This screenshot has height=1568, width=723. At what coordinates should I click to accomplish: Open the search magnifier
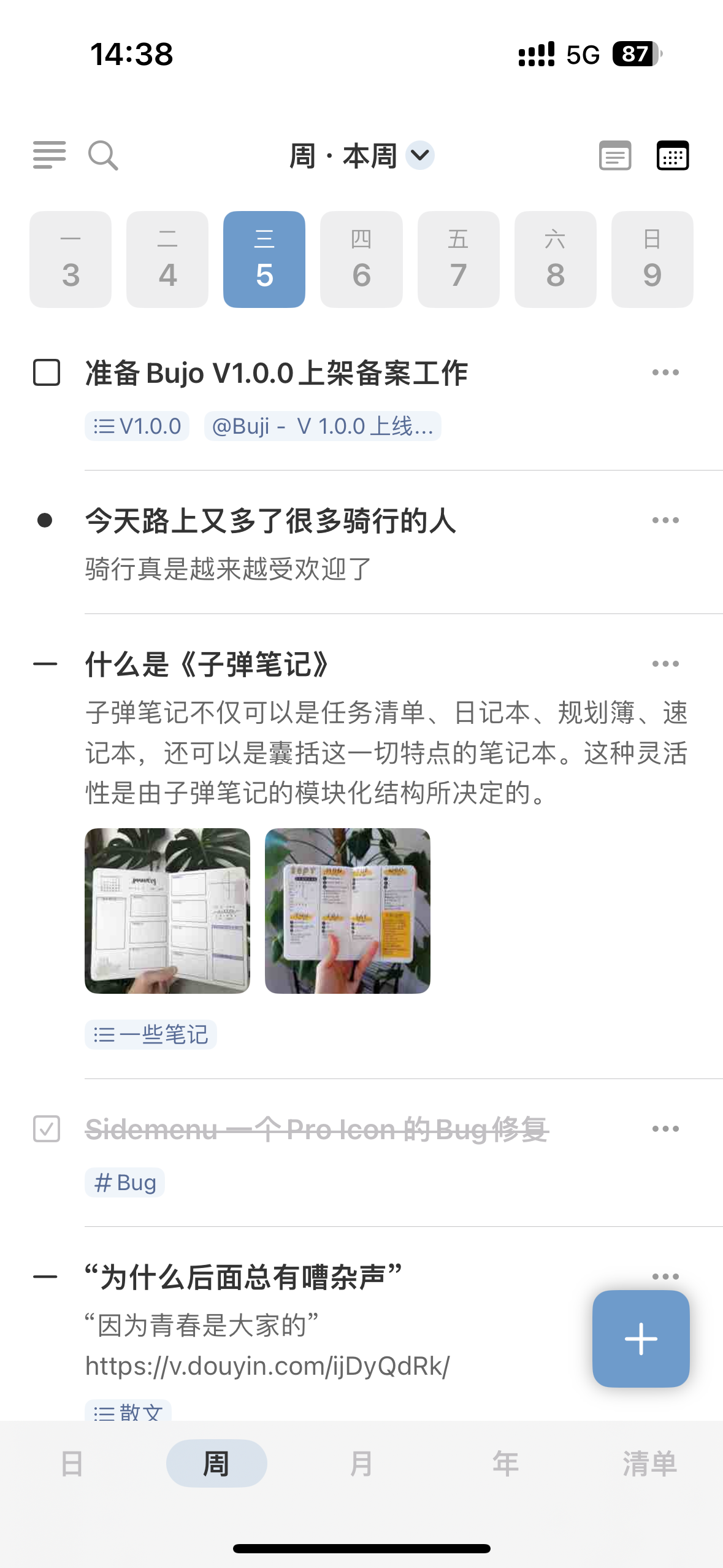(x=103, y=155)
